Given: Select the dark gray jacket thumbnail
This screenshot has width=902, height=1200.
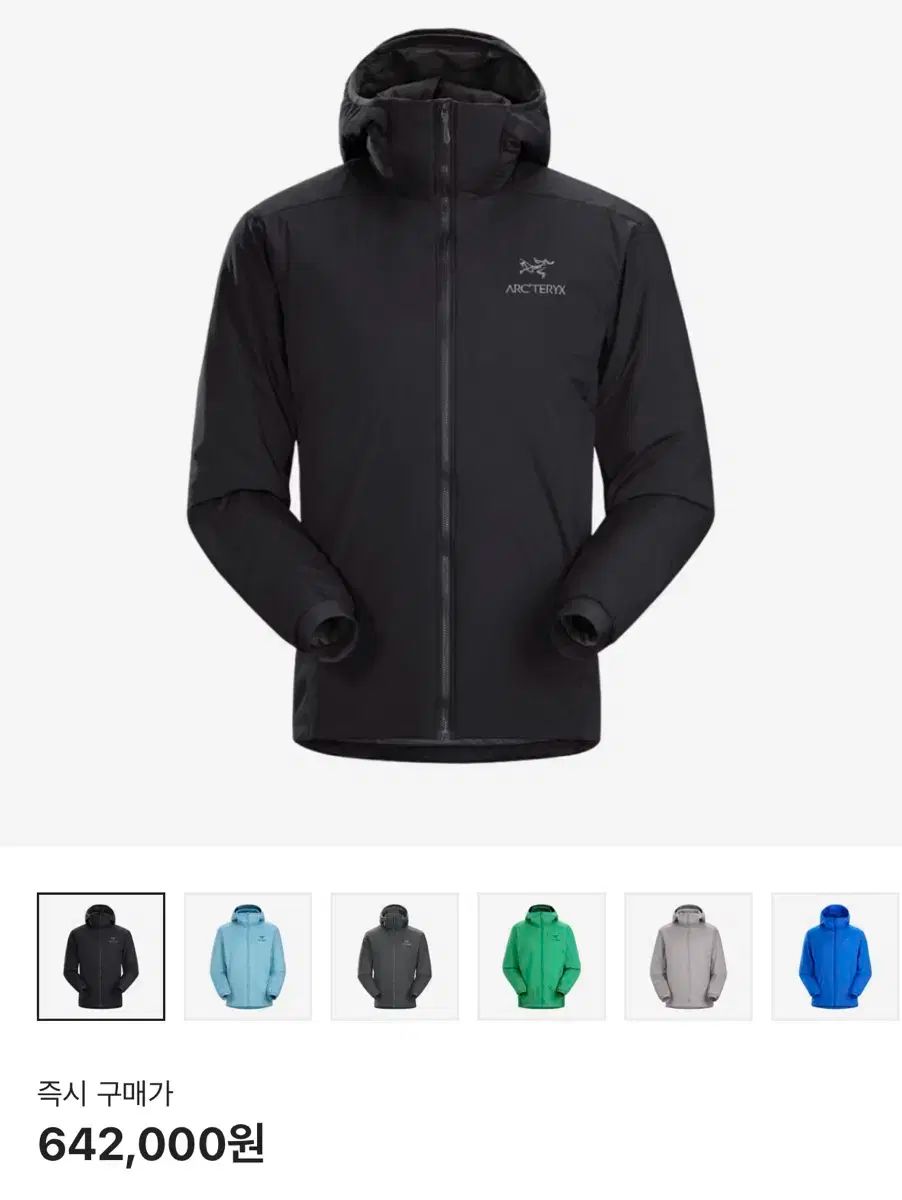Looking at the screenshot, I should click(395, 956).
